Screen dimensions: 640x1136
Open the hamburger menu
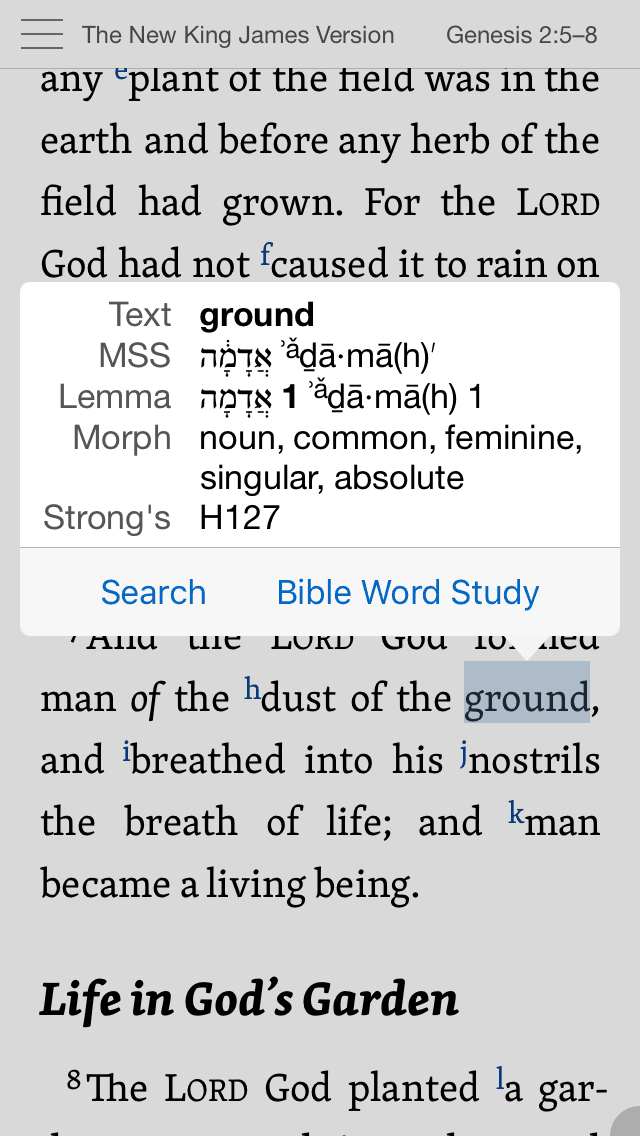(x=41, y=35)
